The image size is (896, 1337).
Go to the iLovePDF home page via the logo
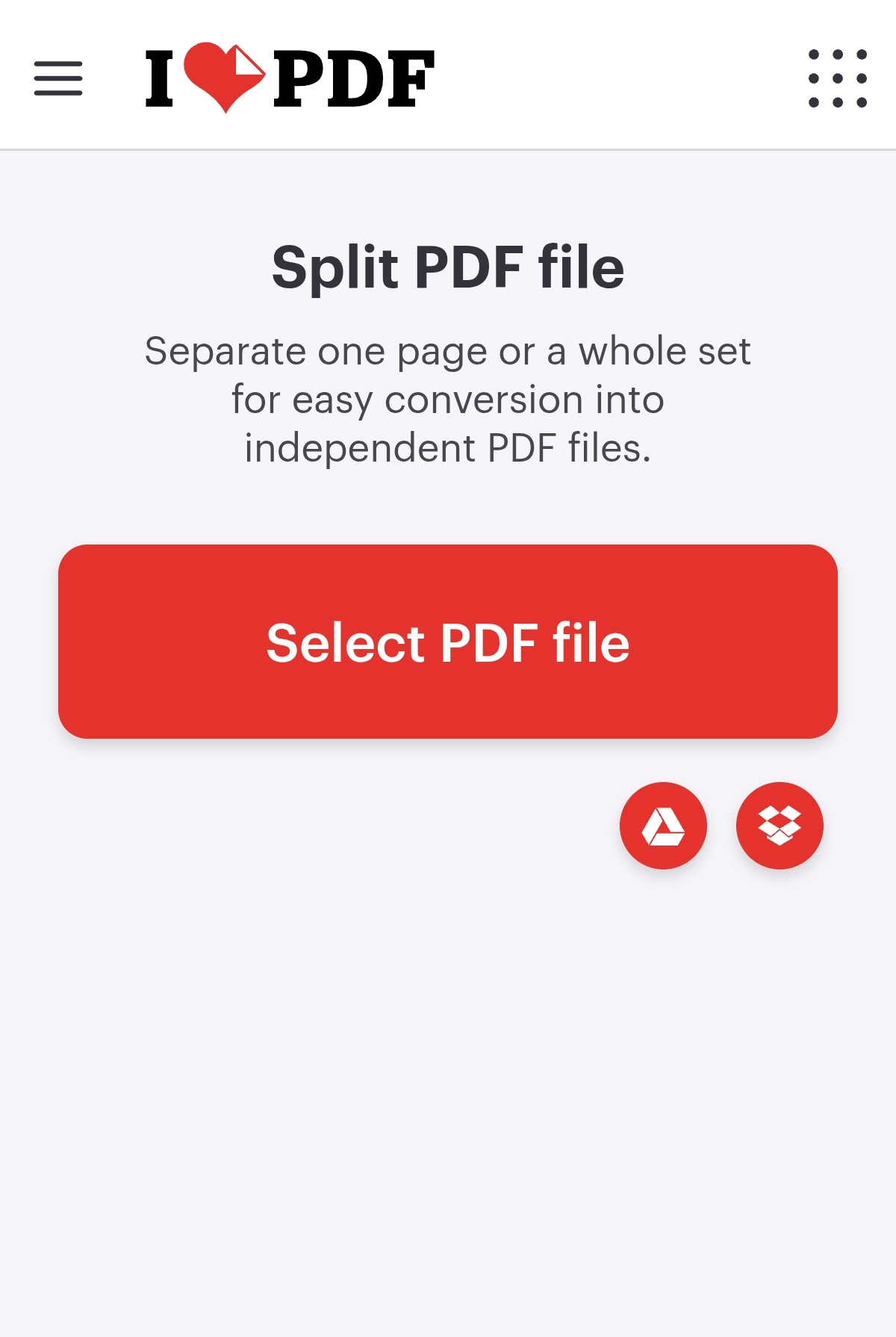[x=290, y=78]
